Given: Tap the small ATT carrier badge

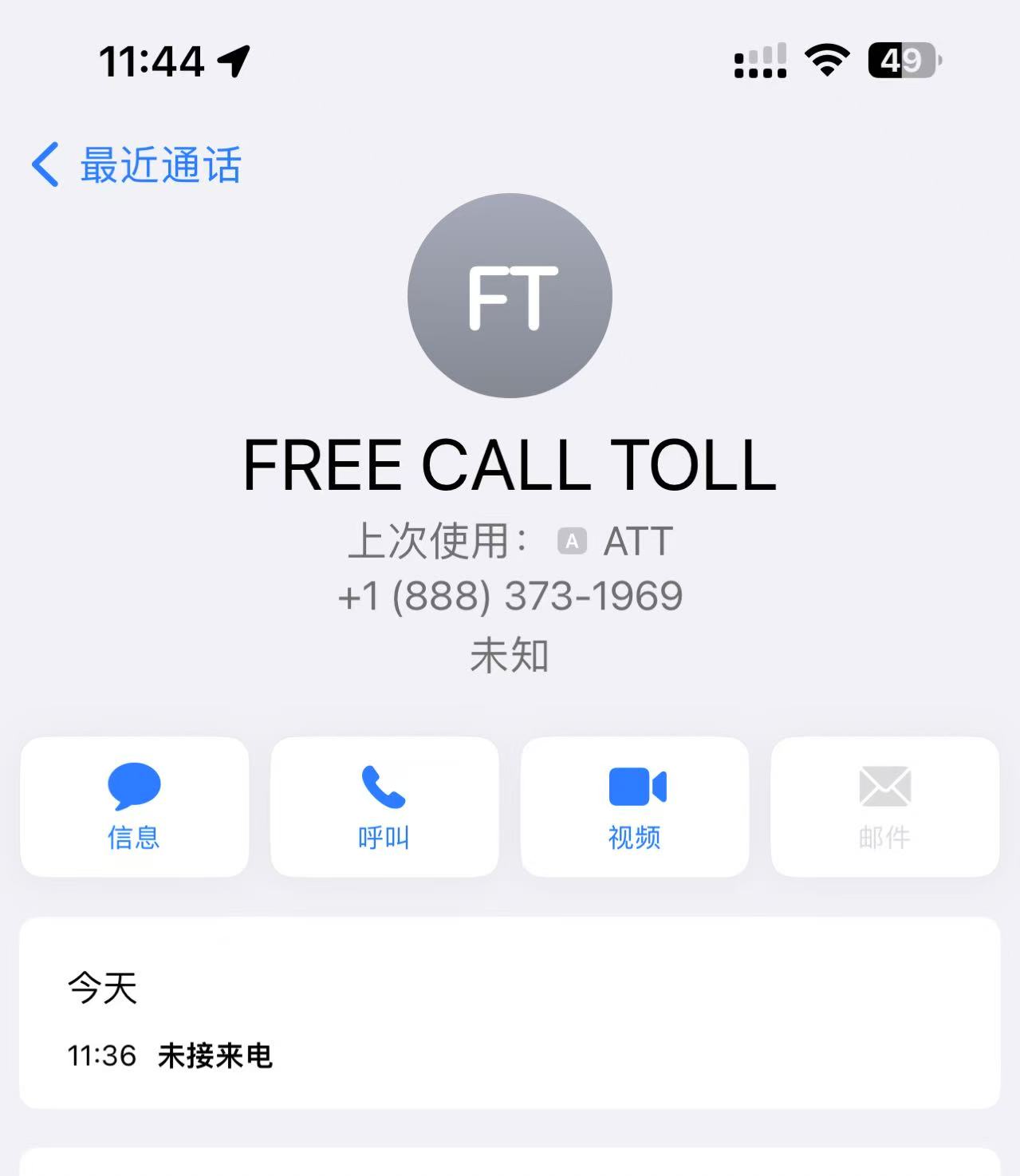Looking at the screenshot, I should pyautogui.click(x=570, y=540).
